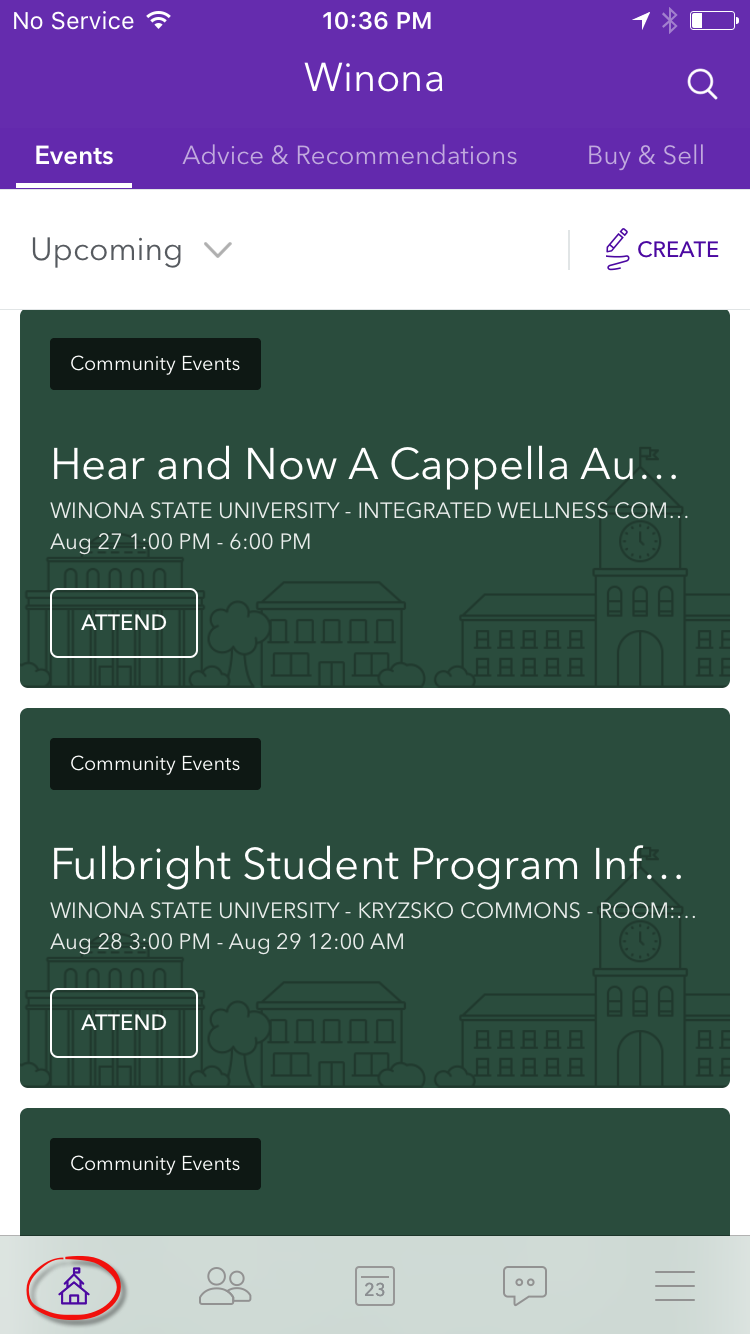
Task: Open the chat messages tab
Action: (x=525, y=1286)
